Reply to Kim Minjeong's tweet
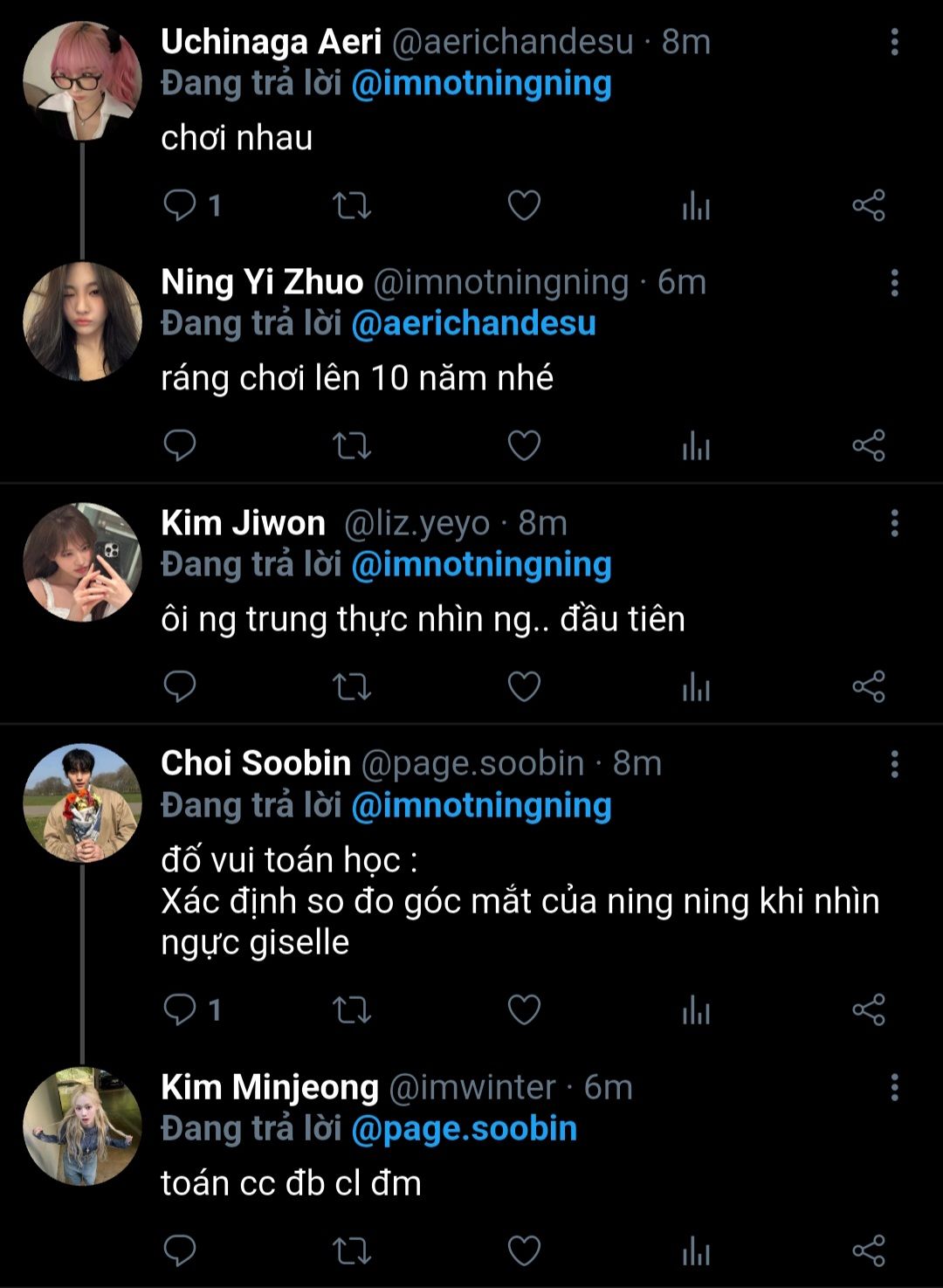943x1288 pixels. [181, 1250]
